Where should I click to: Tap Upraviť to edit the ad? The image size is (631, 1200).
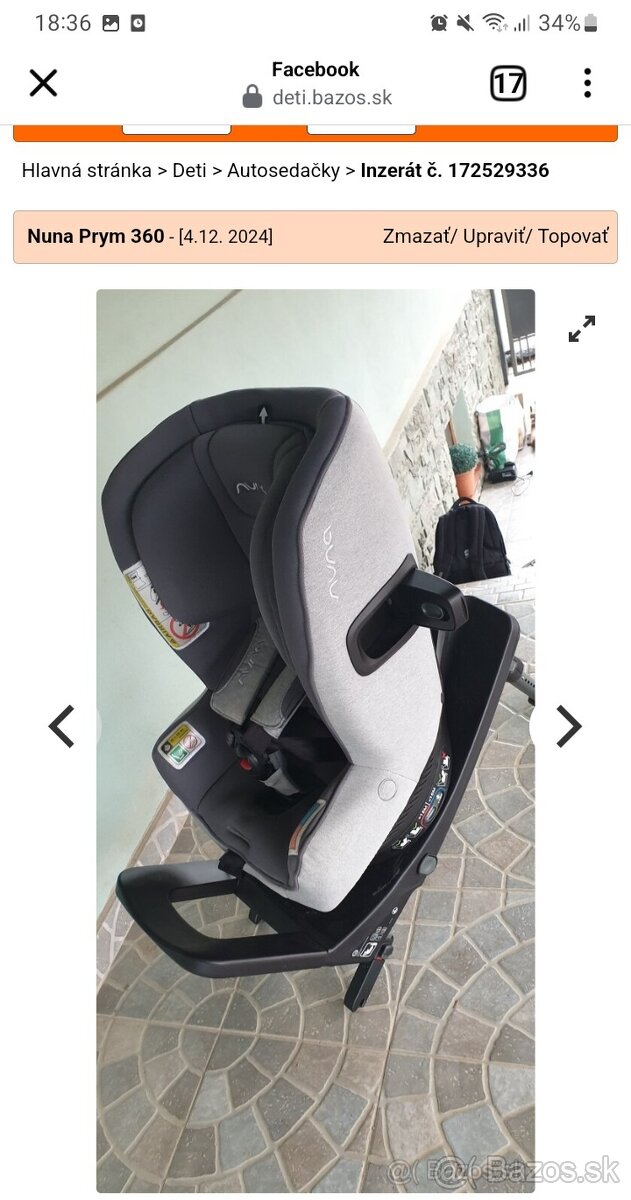495,237
